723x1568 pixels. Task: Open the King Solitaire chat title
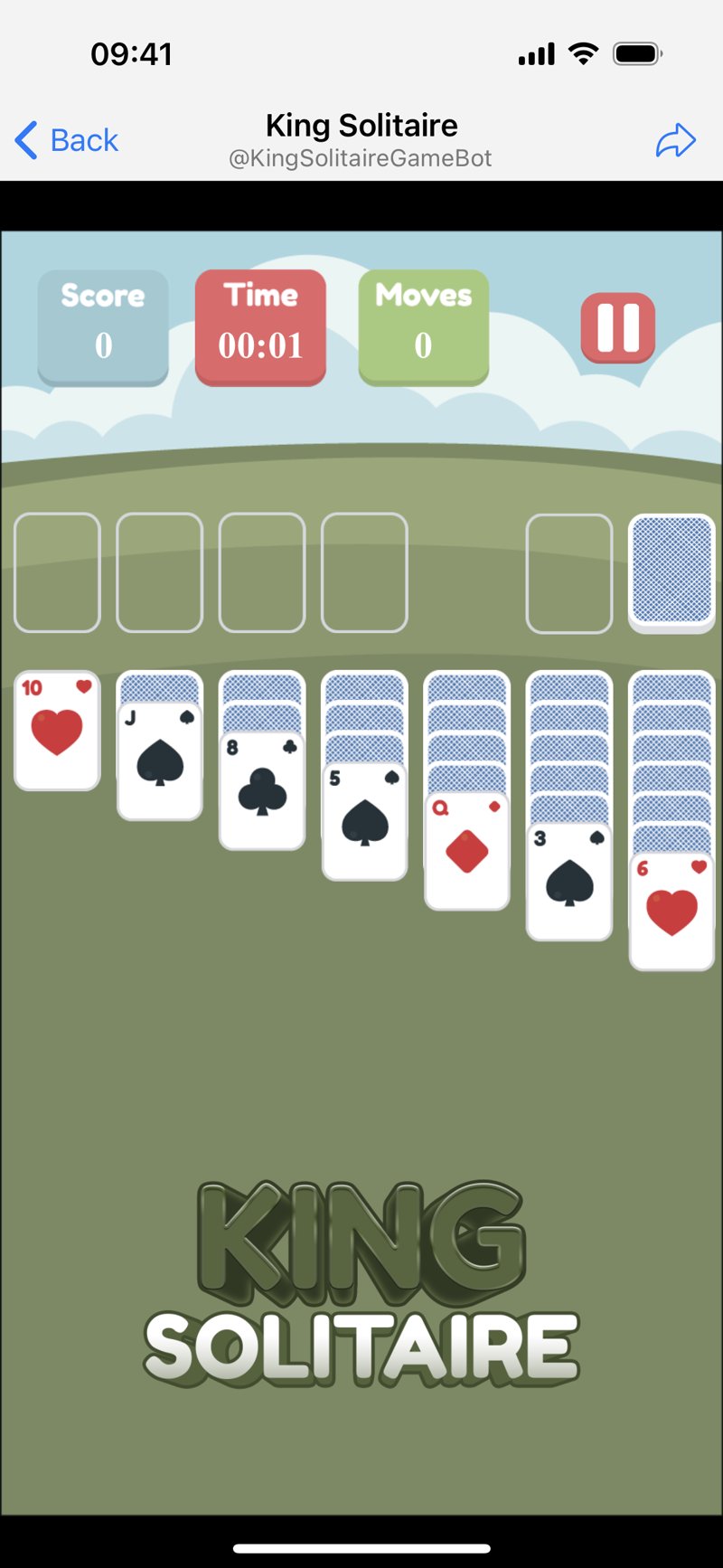click(361, 126)
